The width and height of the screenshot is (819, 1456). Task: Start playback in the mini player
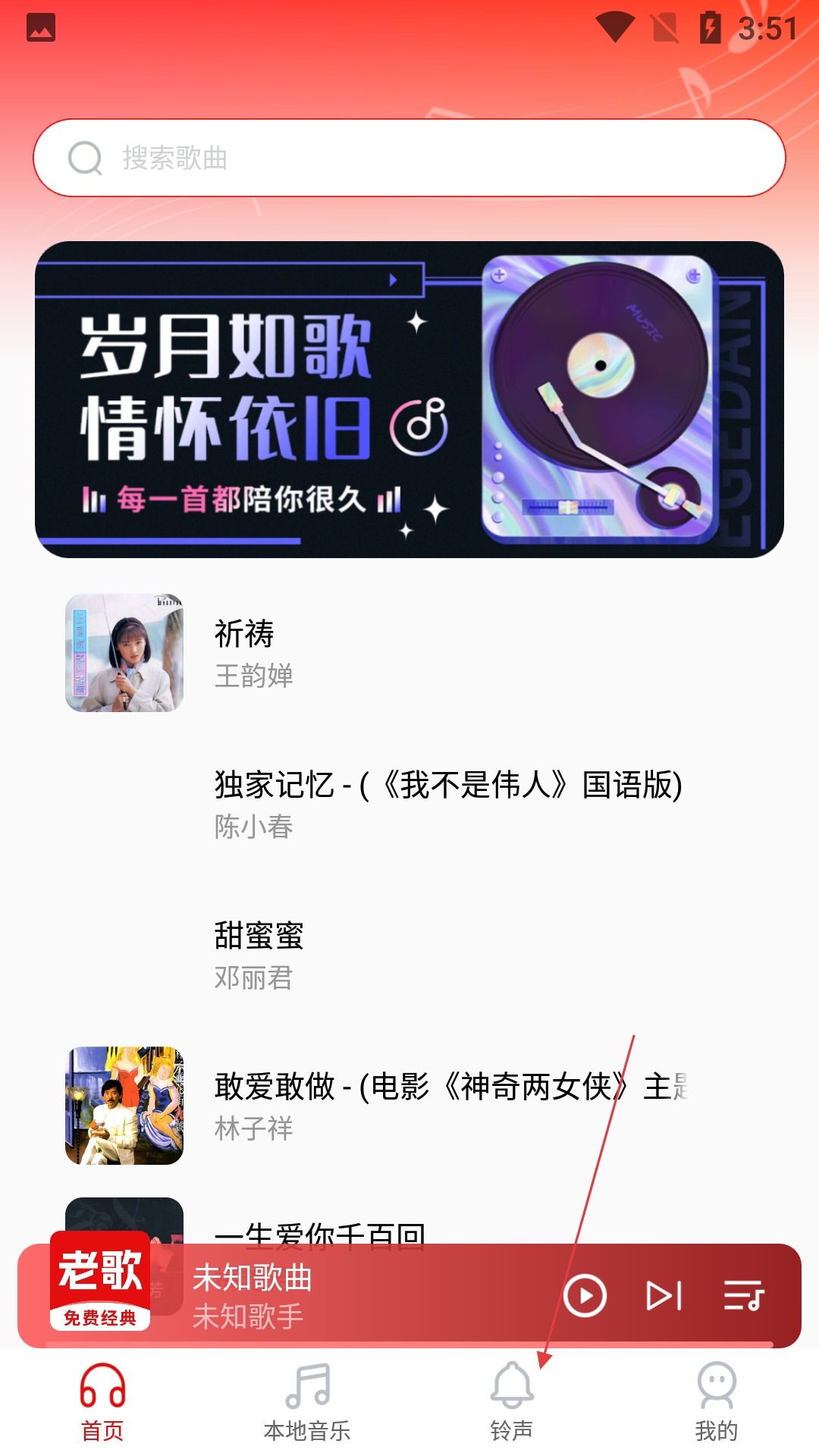click(585, 1296)
